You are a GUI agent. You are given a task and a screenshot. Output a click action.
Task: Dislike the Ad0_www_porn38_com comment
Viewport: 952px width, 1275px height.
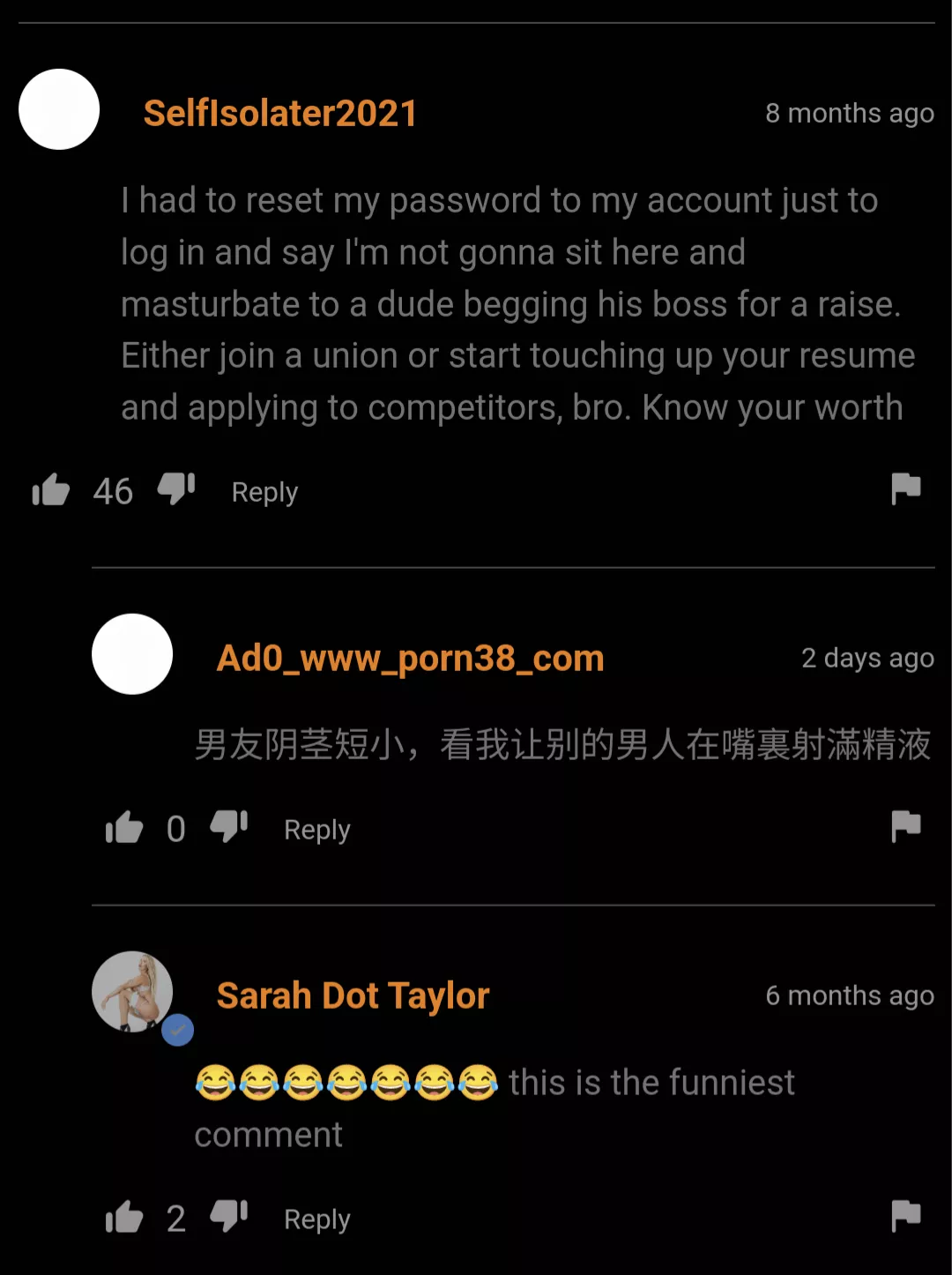pos(229,826)
